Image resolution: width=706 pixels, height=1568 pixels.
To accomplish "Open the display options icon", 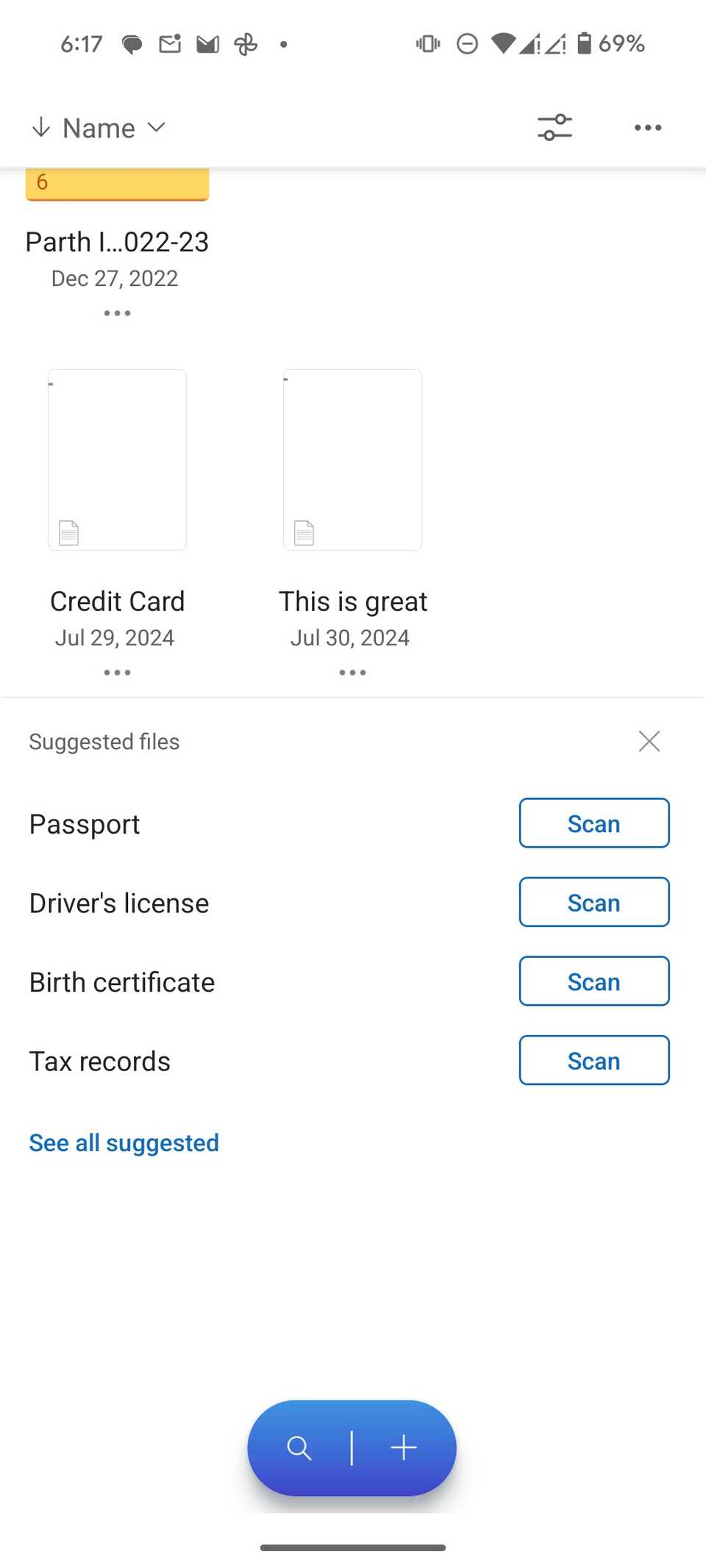I will click(x=555, y=127).
